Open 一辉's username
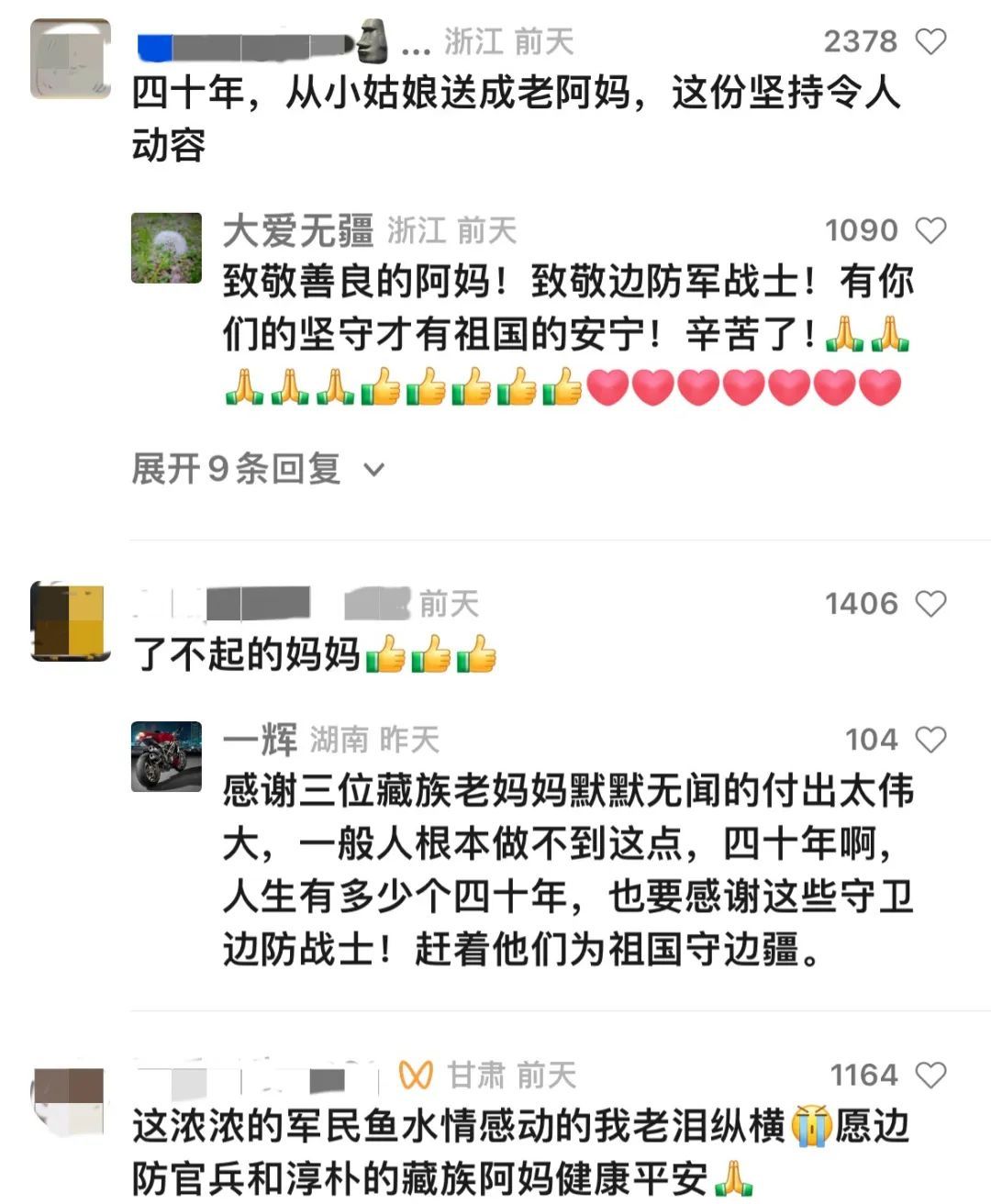The height and width of the screenshot is (1204, 991). point(260,740)
